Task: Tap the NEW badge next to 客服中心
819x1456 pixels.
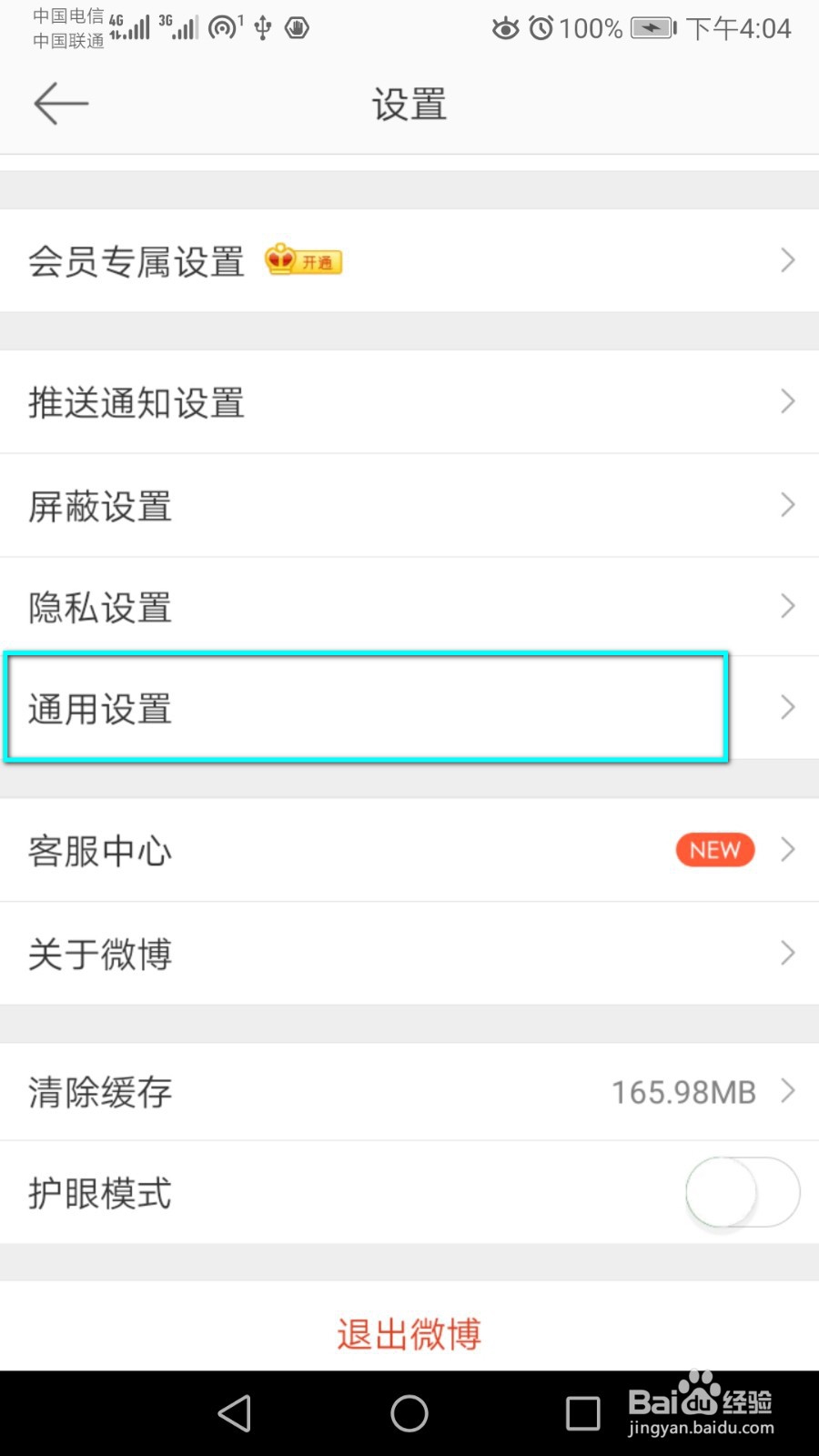Action: click(714, 850)
